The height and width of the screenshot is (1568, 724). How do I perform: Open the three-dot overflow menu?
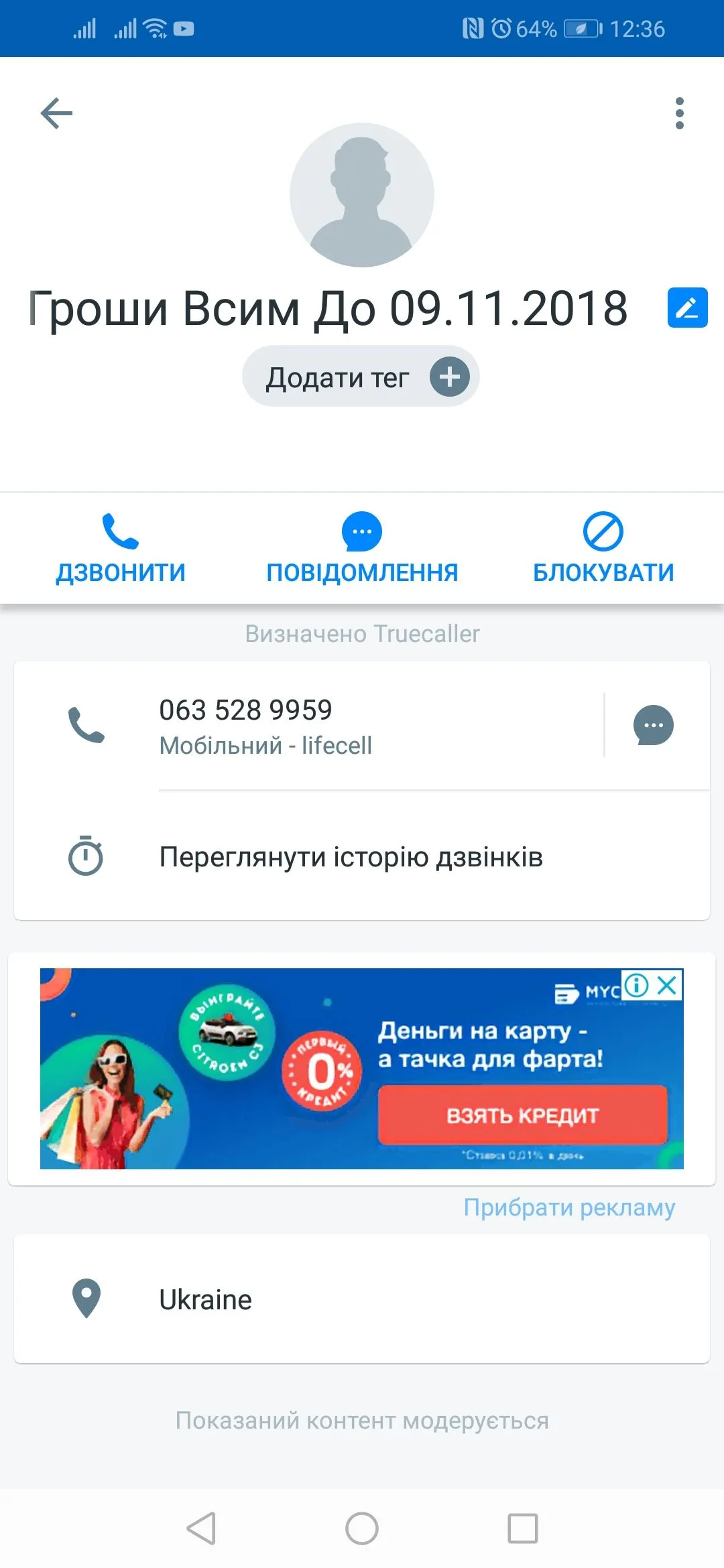[x=679, y=113]
